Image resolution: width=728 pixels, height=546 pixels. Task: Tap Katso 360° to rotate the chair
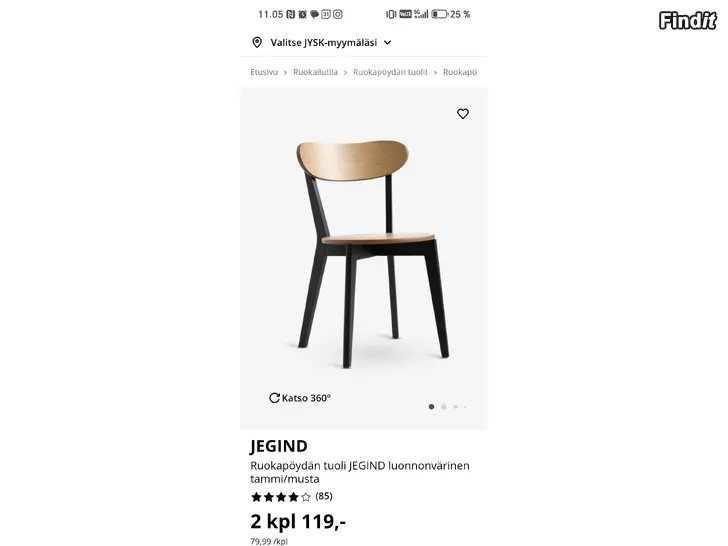300,398
